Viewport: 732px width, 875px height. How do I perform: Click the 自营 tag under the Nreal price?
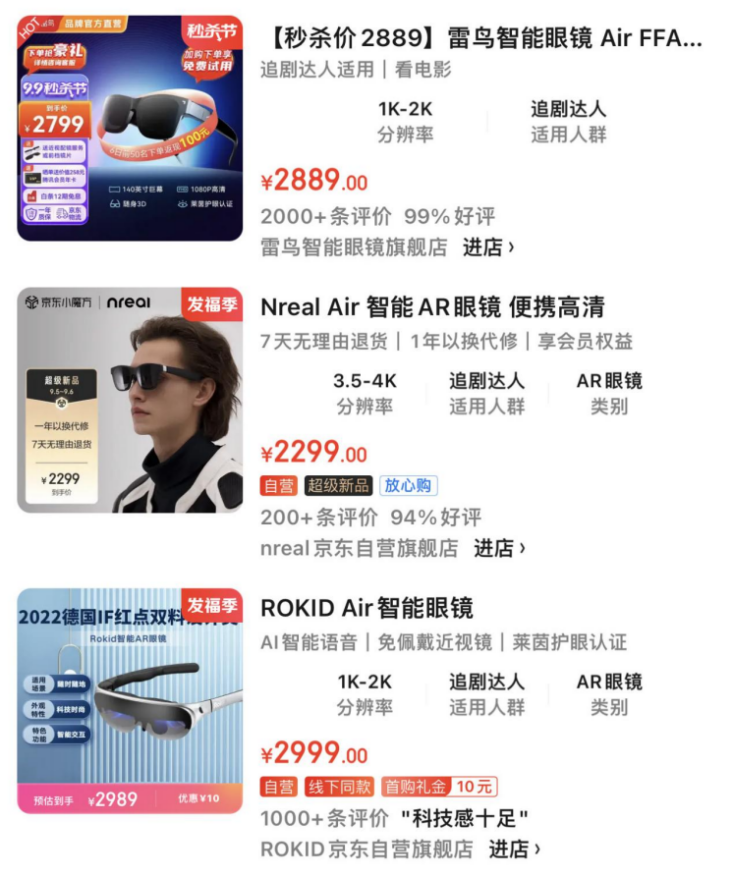coord(279,485)
